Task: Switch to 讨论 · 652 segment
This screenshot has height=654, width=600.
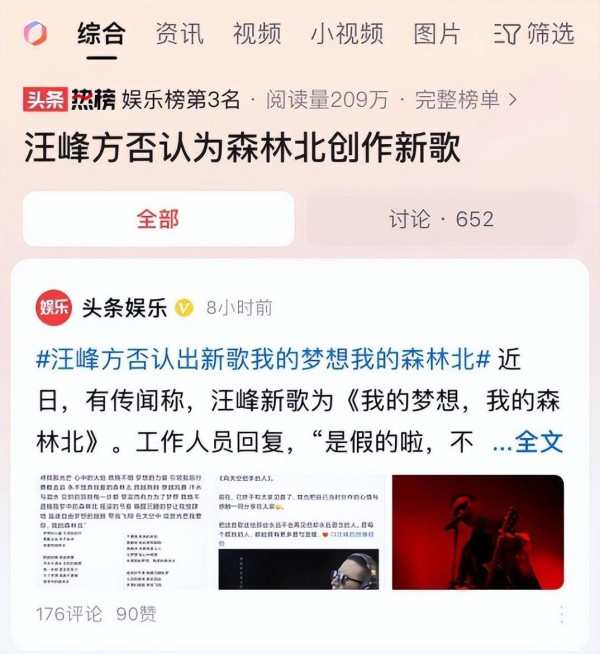Action: pyautogui.click(x=441, y=219)
